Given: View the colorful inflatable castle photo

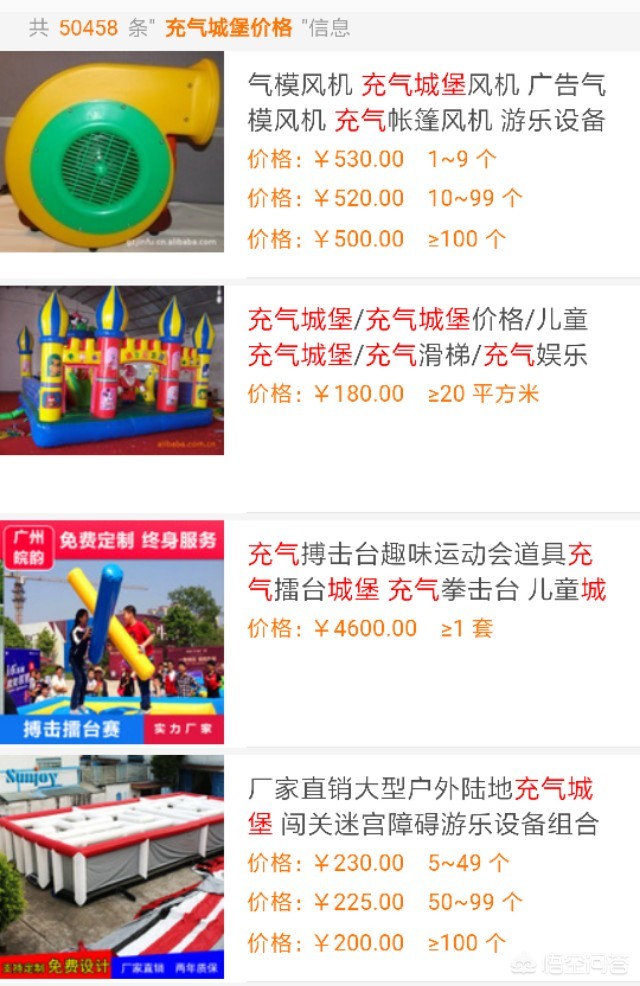Looking at the screenshot, I should (x=111, y=370).
